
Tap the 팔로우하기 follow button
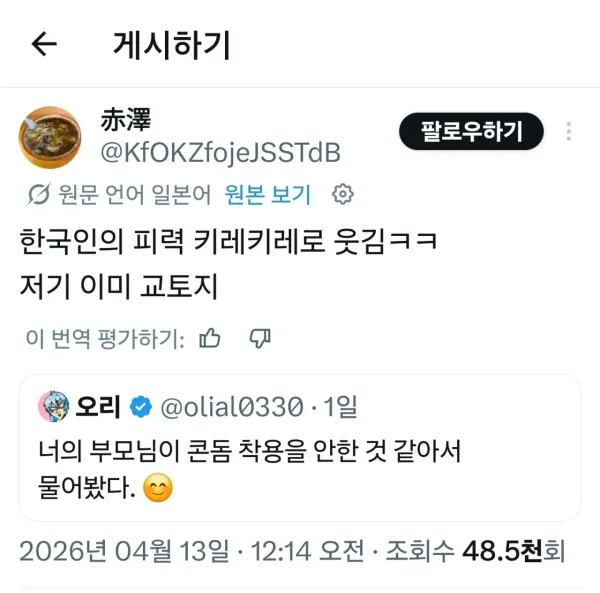[471, 131]
